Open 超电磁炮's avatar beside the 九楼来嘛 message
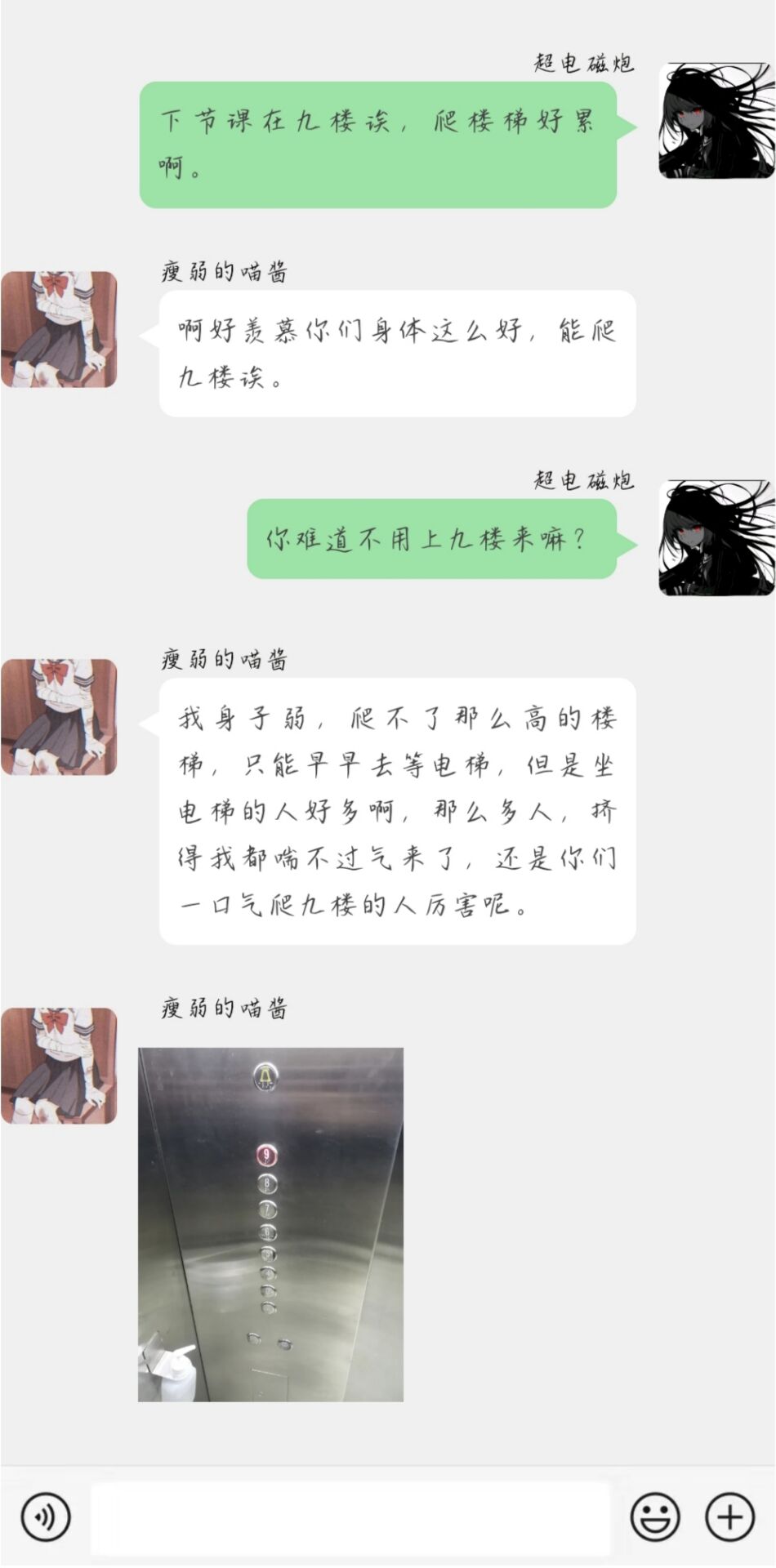Image resolution: width=776 pixels, height=1568 pixels. pos(716,537)
